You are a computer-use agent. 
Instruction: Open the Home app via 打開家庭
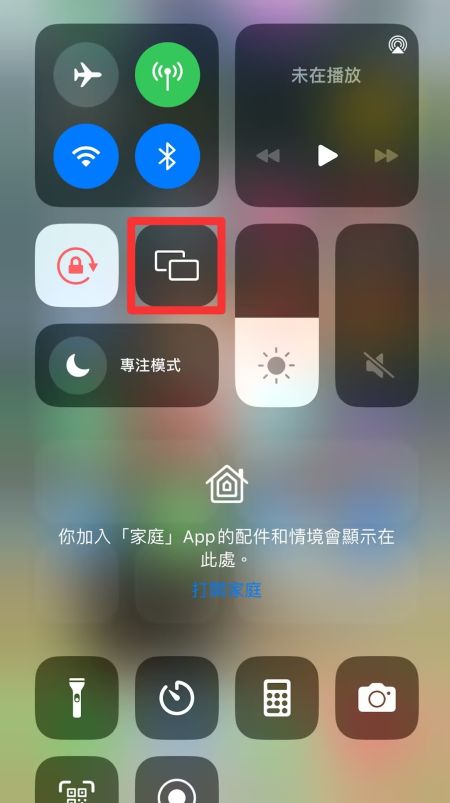(x=227, y=590)
